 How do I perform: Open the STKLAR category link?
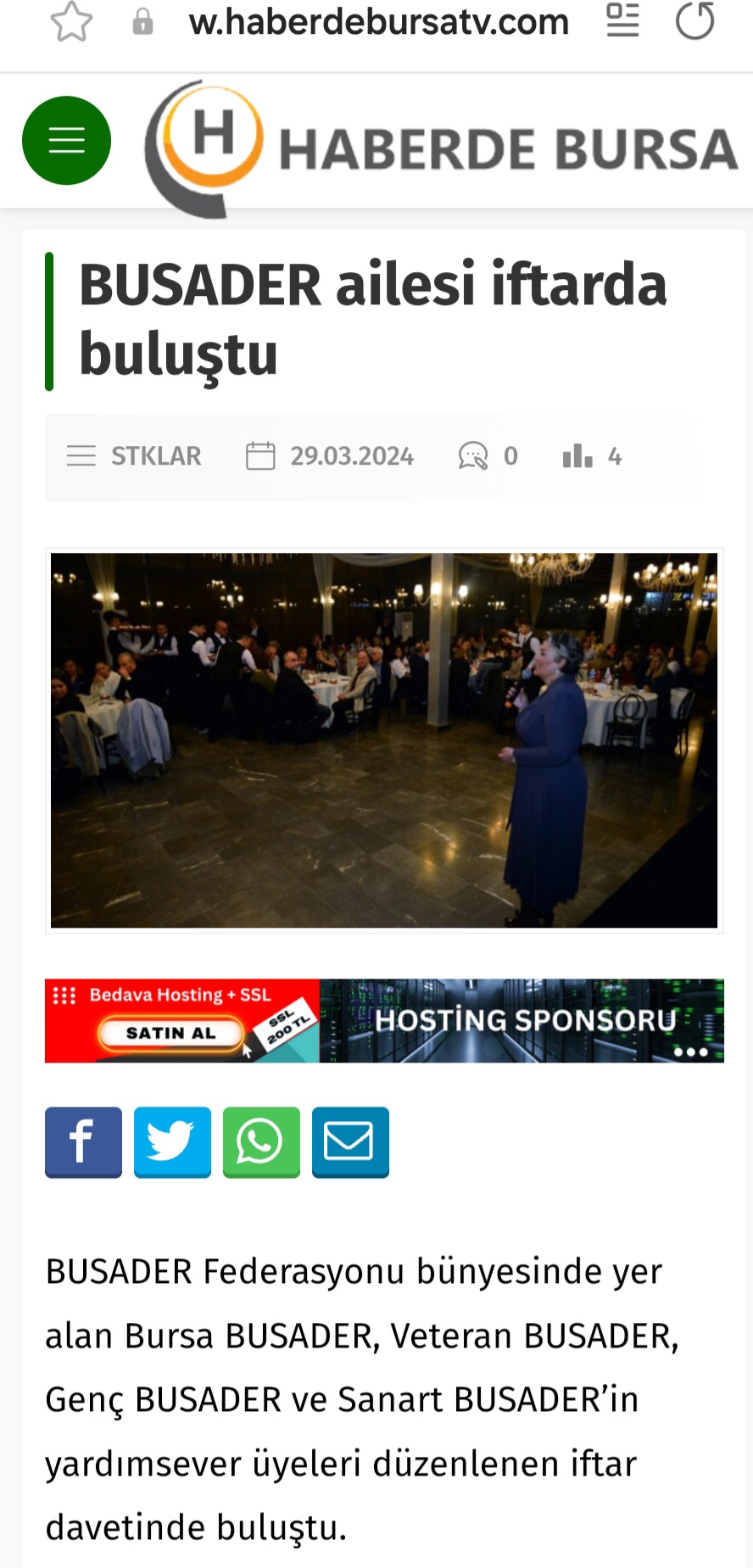pos(156,456)
